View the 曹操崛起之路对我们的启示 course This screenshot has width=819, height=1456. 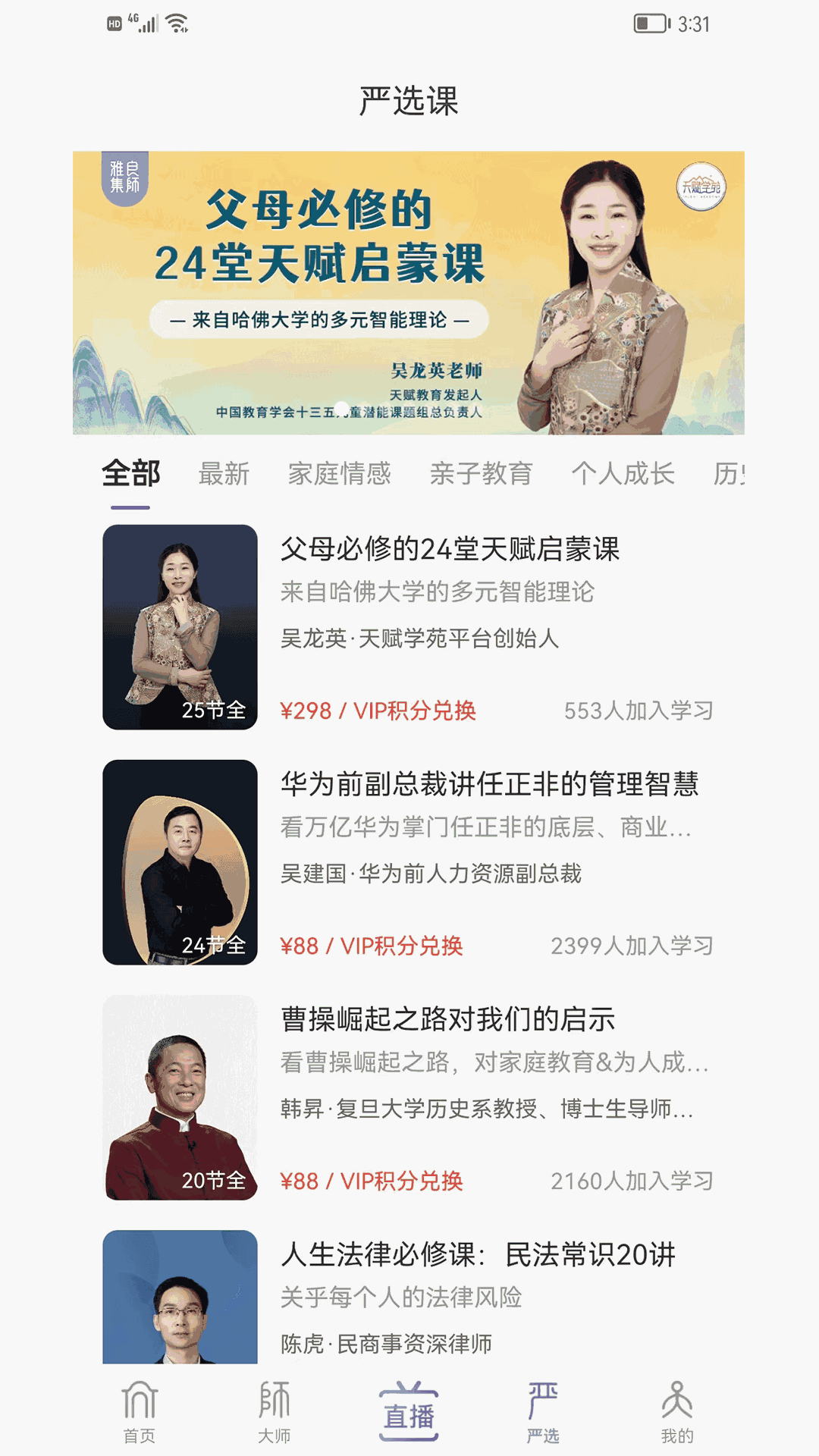447,1097
